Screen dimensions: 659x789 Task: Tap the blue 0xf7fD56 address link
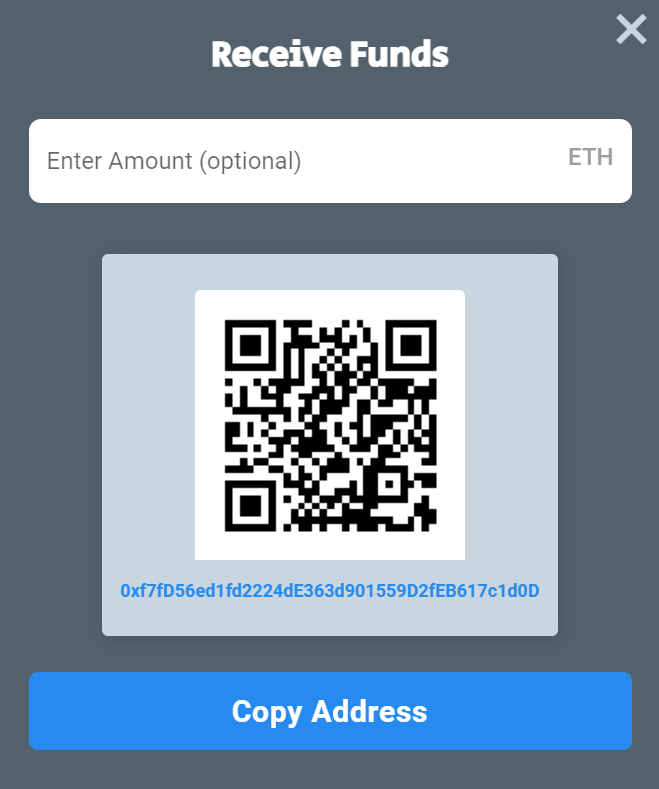click(x=330, y=591)
